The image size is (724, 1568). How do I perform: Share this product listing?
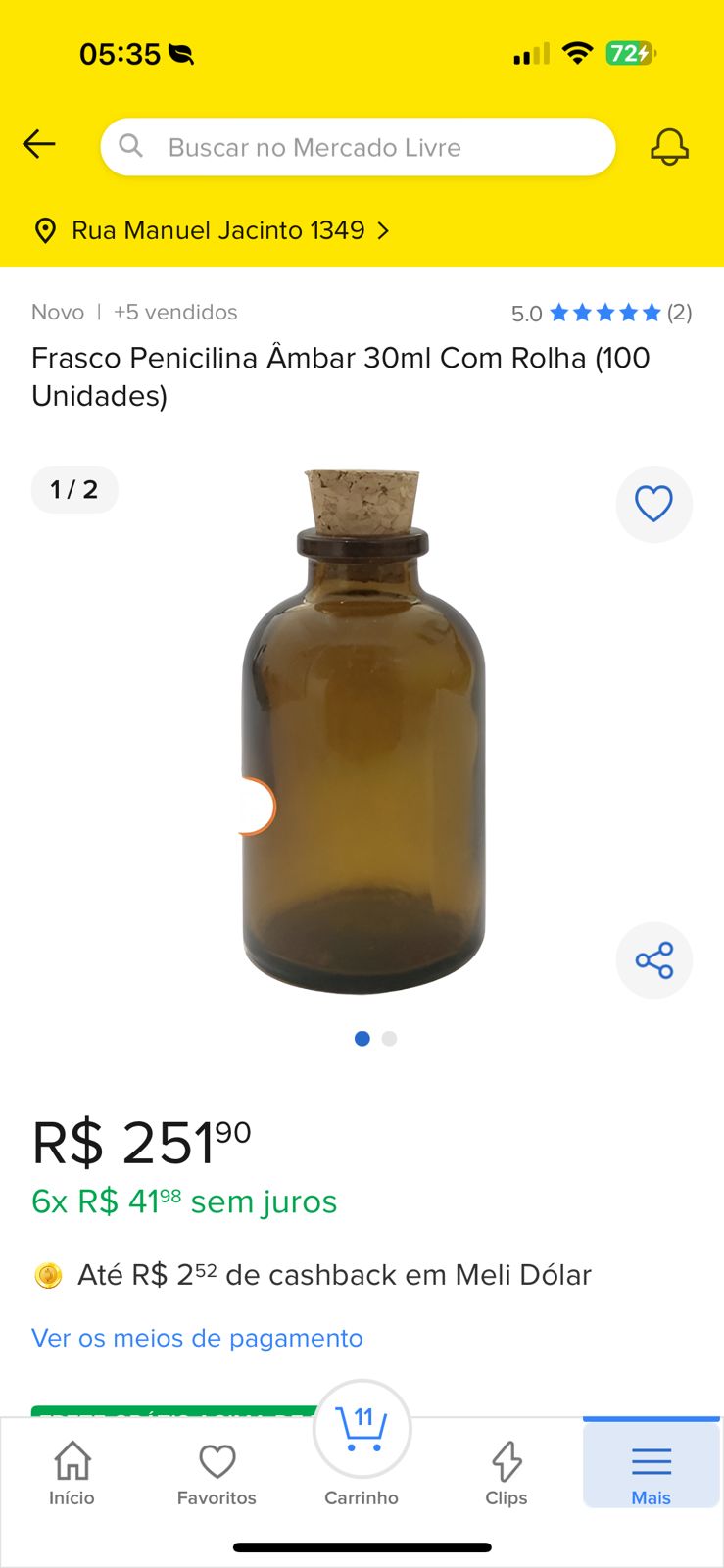click(x=653, y=960)
